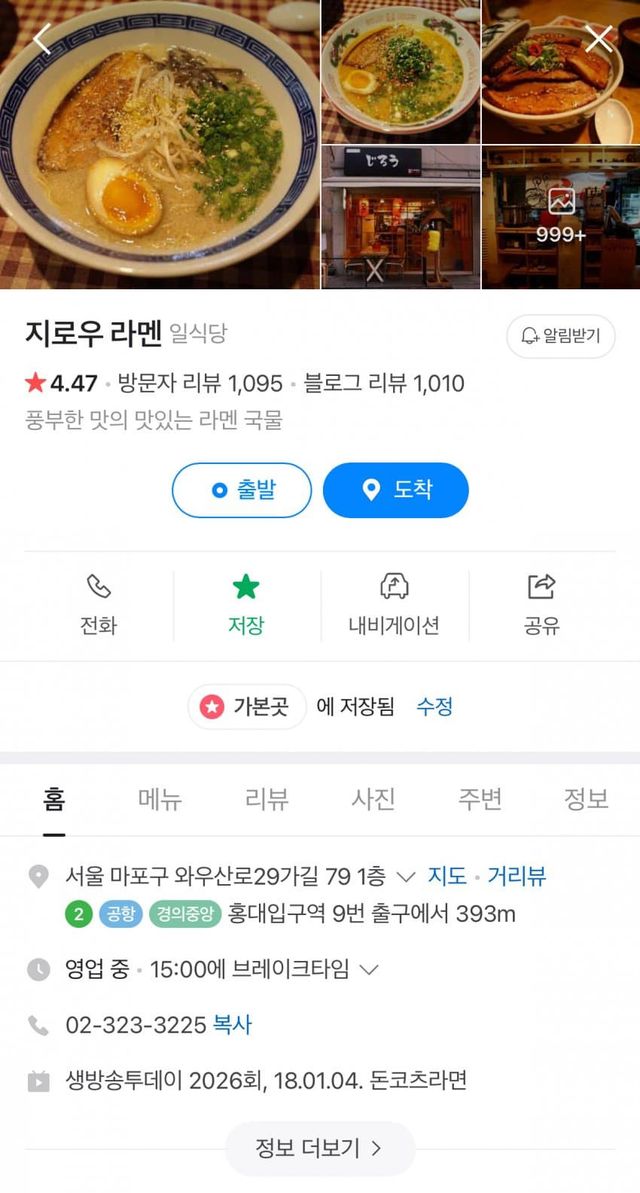The image size is (640, 1193).
Task: Expand 정보 더보기 for more info
Action: tap(320, 1148)
